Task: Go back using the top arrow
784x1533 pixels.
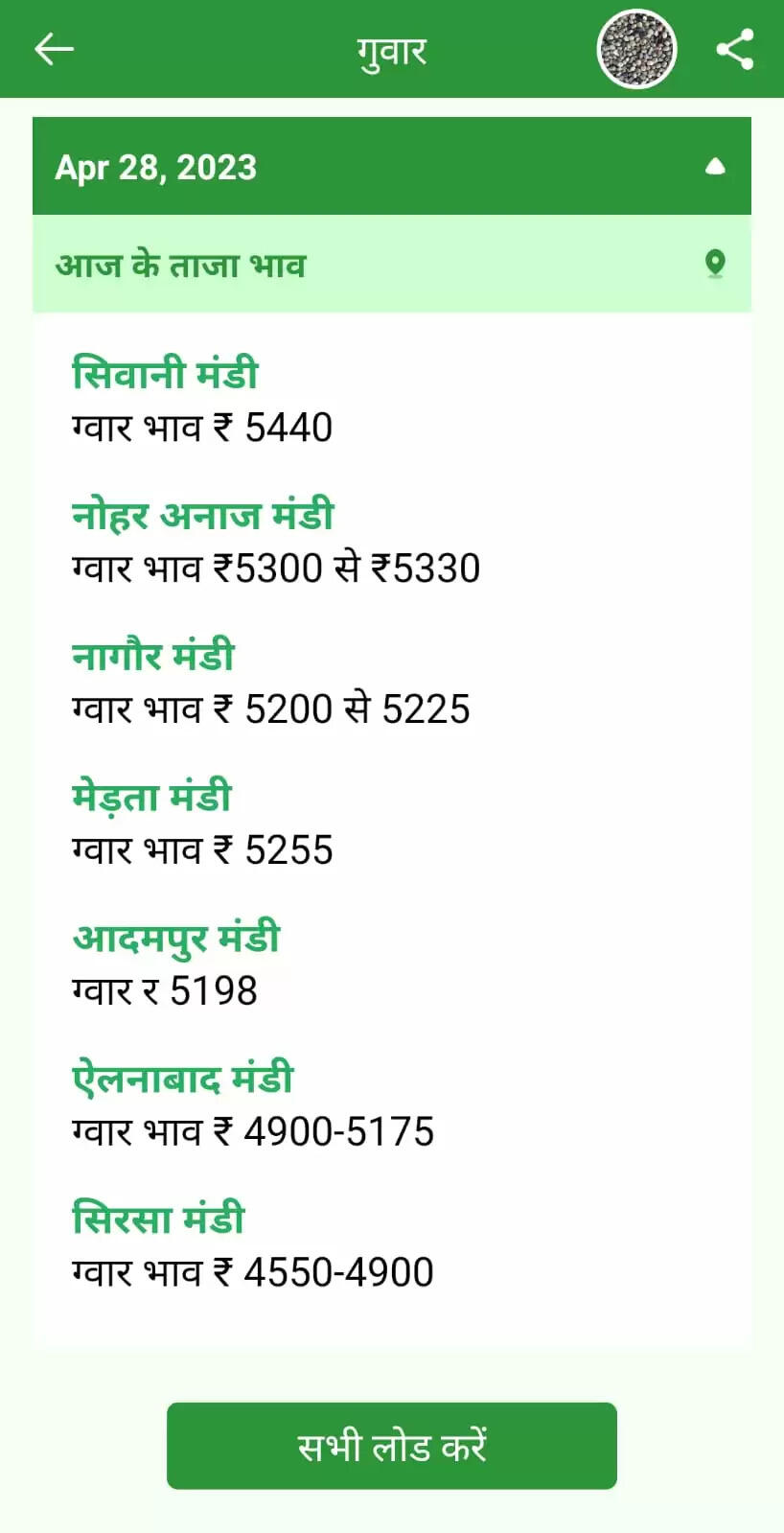Action: click(54, 49)
